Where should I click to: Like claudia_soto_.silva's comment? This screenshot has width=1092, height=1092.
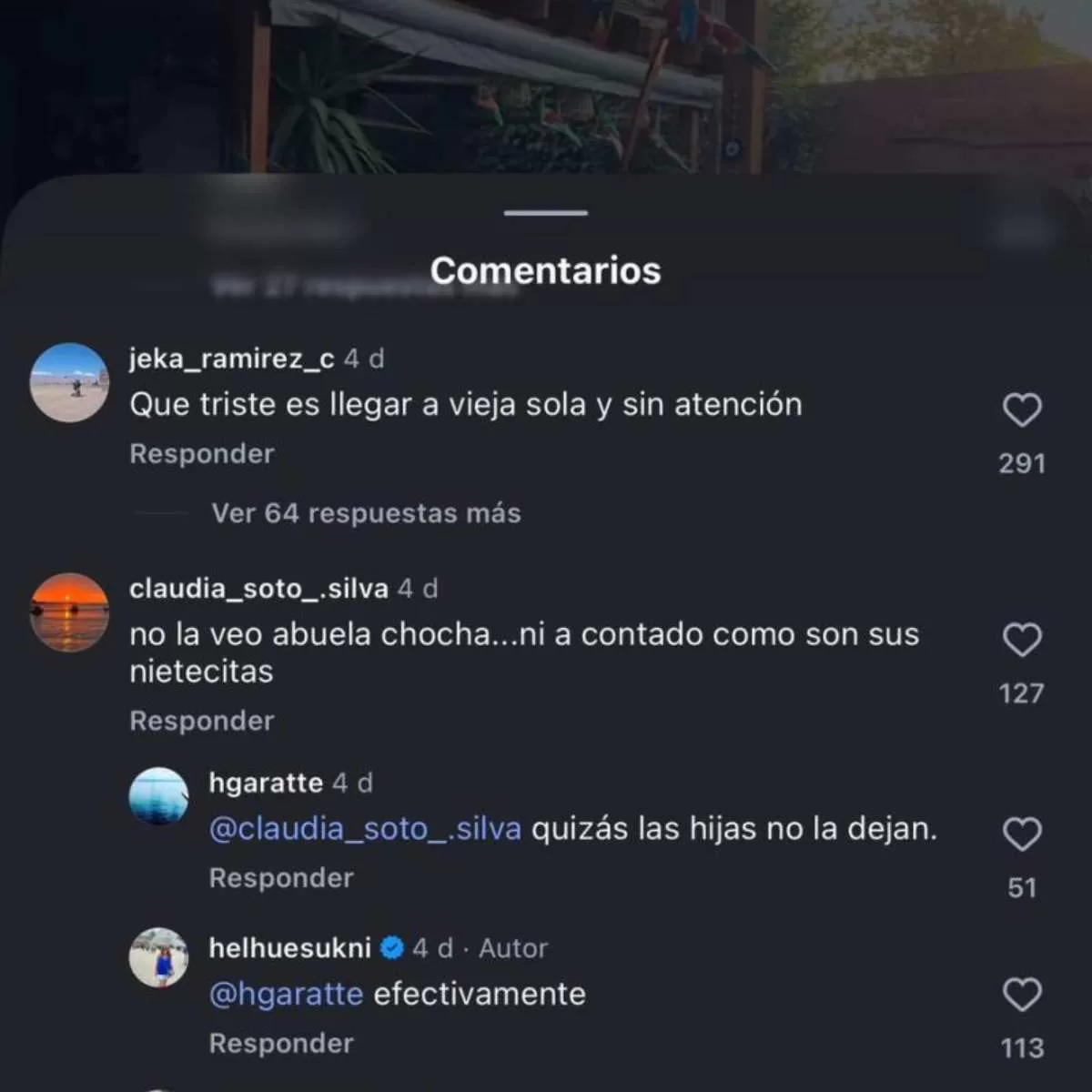click(x=1021, y=641)
